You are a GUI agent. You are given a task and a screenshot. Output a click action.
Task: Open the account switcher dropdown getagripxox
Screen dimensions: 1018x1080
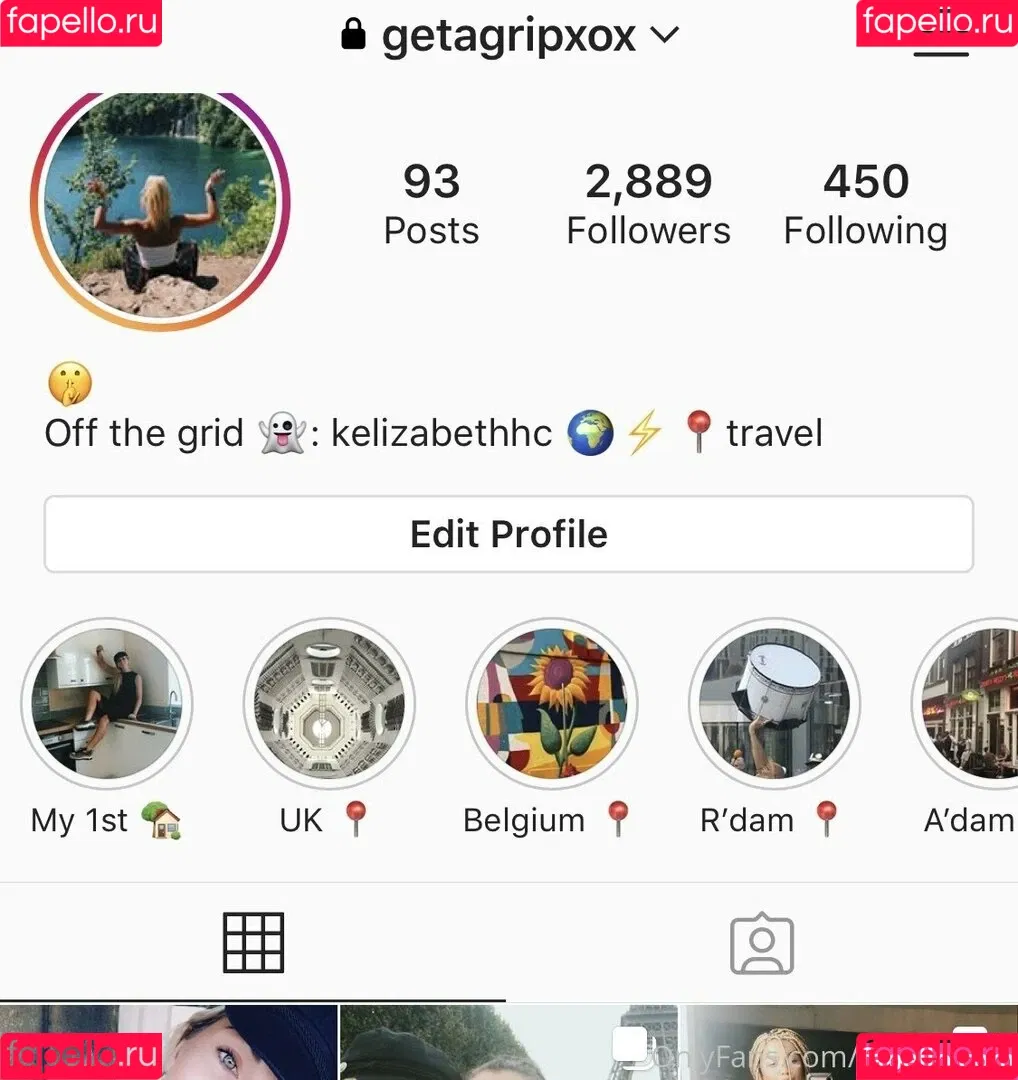tap(510, 37)
